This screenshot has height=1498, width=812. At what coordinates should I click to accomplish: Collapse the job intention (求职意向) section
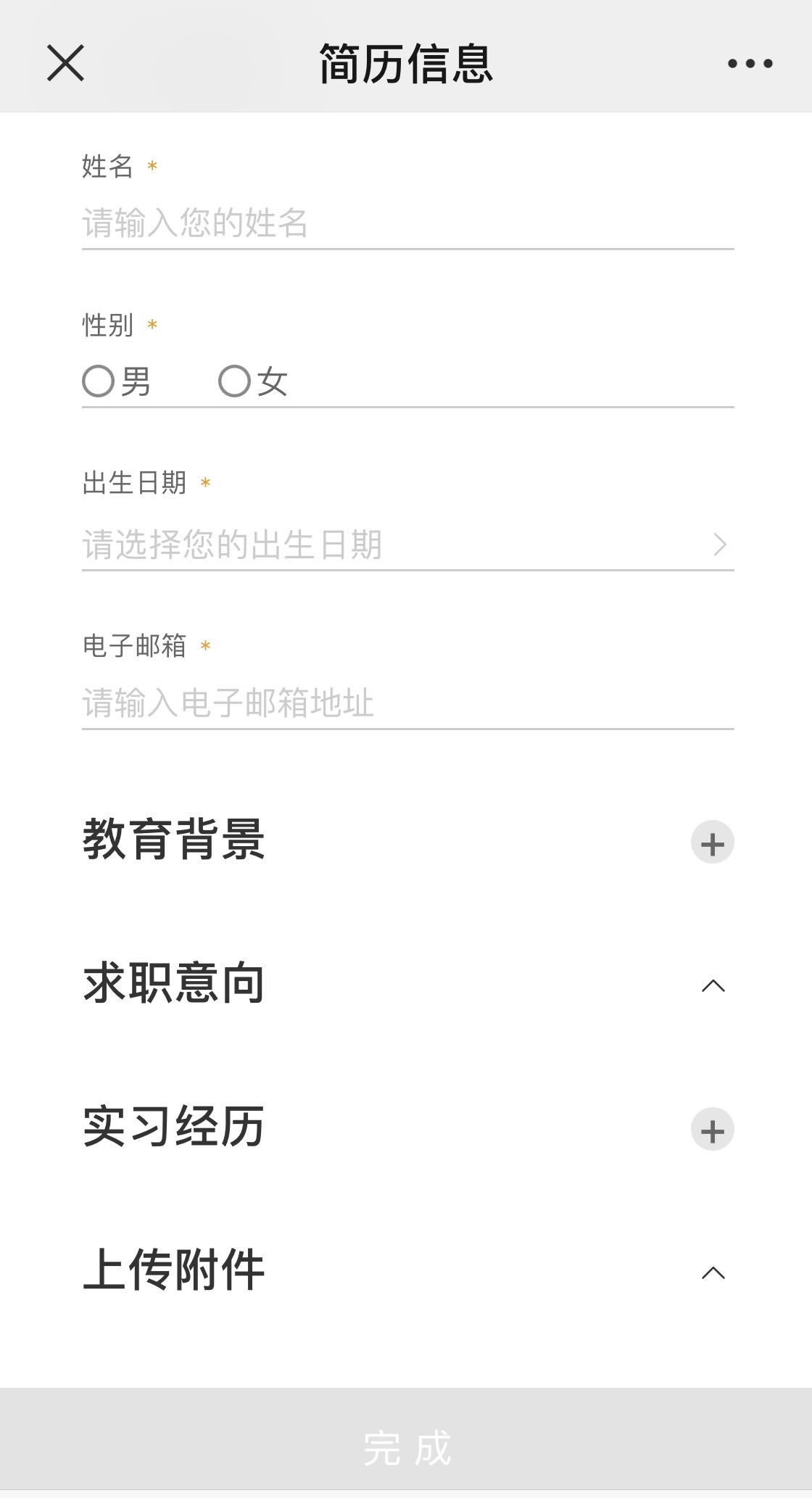tap(713, 985)
